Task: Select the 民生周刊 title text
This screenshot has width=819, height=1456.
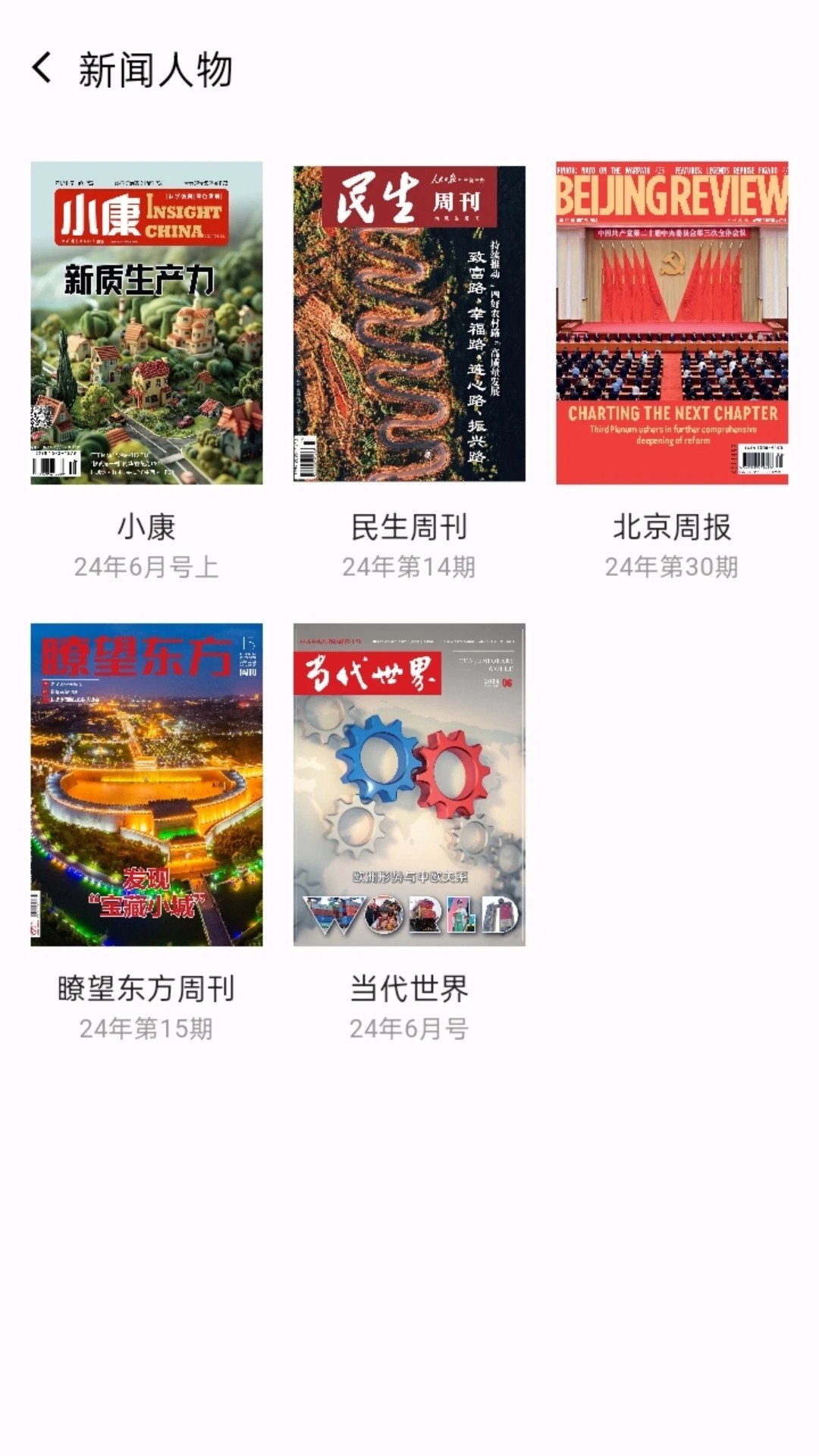Action: tap(409, 528)
